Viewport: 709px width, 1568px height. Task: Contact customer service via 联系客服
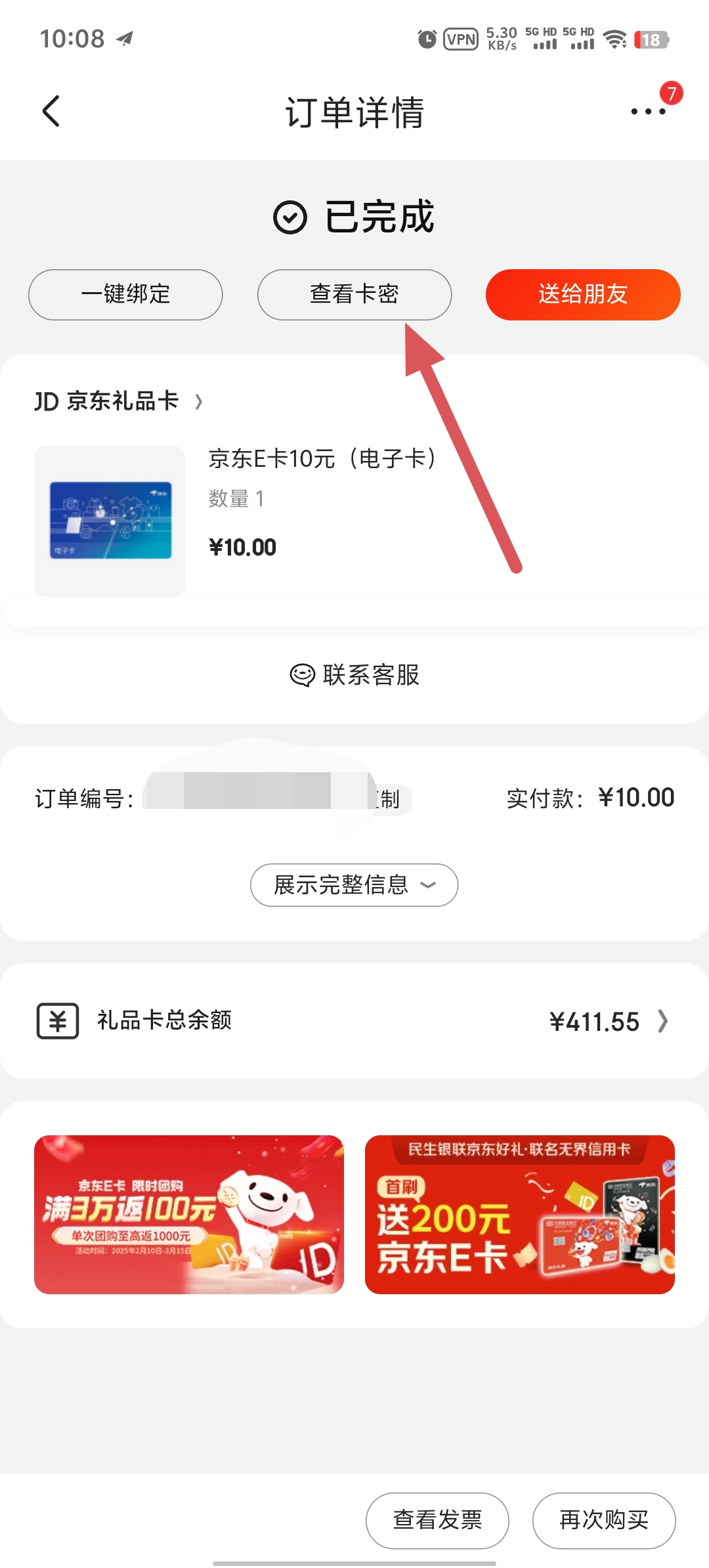click(x=354, y=675)
